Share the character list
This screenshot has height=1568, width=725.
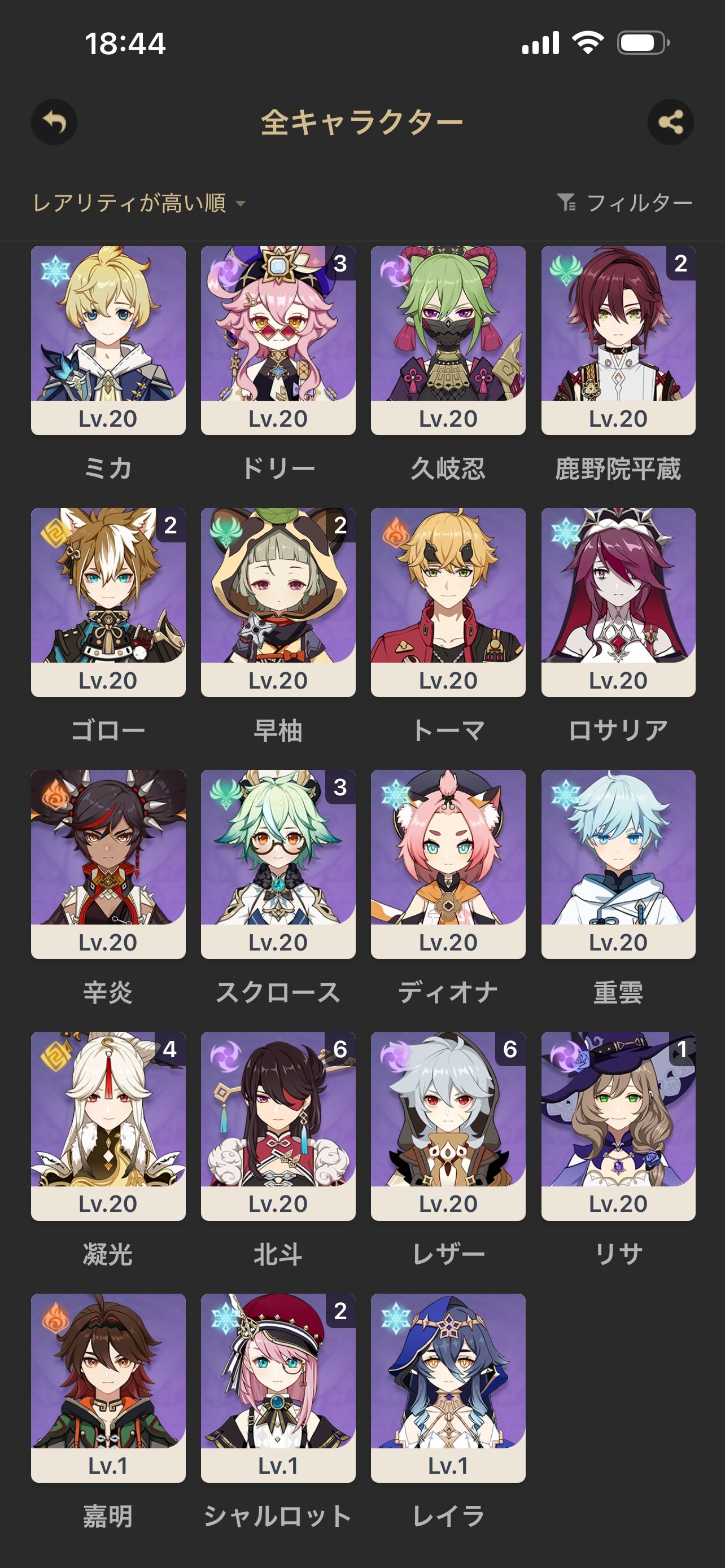pos(670,122)
